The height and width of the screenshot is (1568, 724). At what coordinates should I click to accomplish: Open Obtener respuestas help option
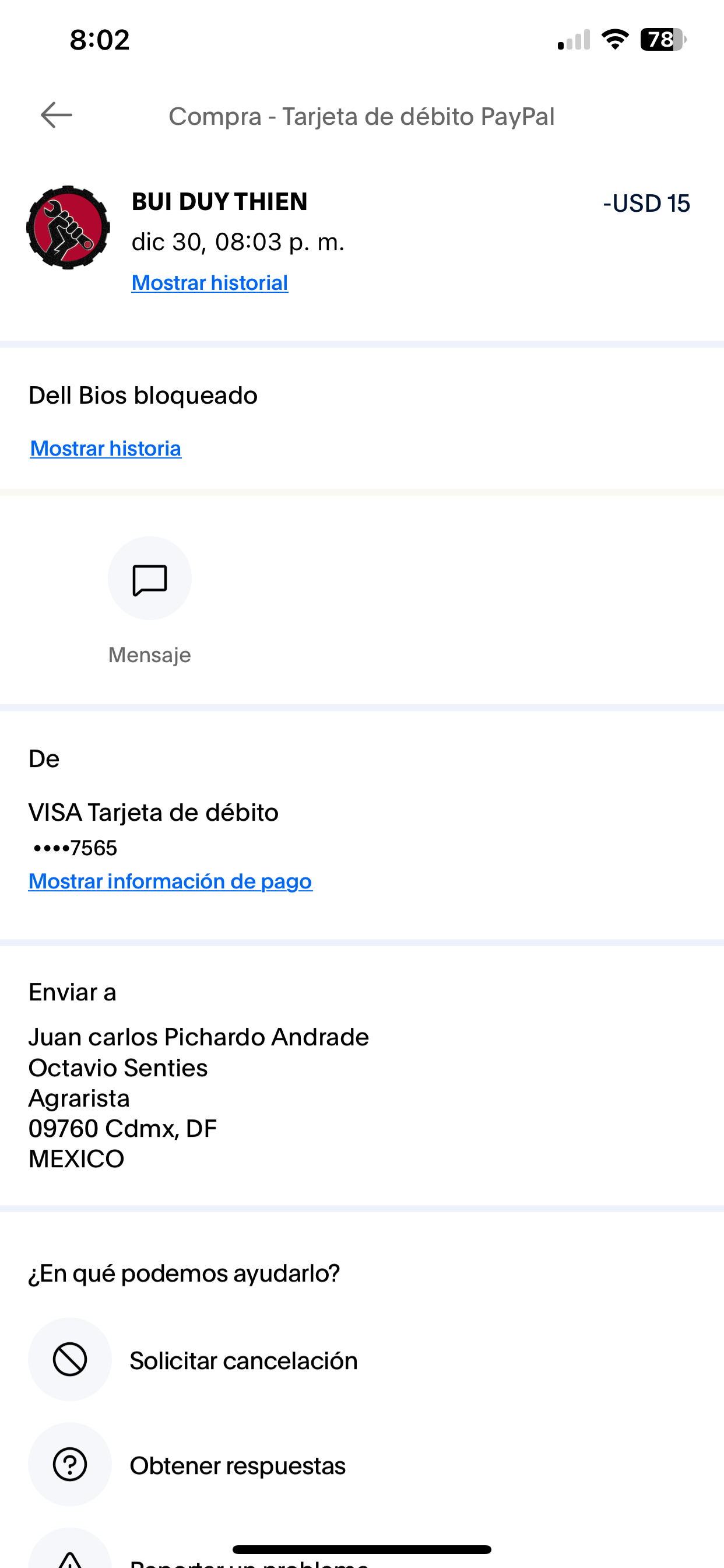(237, 1466)
